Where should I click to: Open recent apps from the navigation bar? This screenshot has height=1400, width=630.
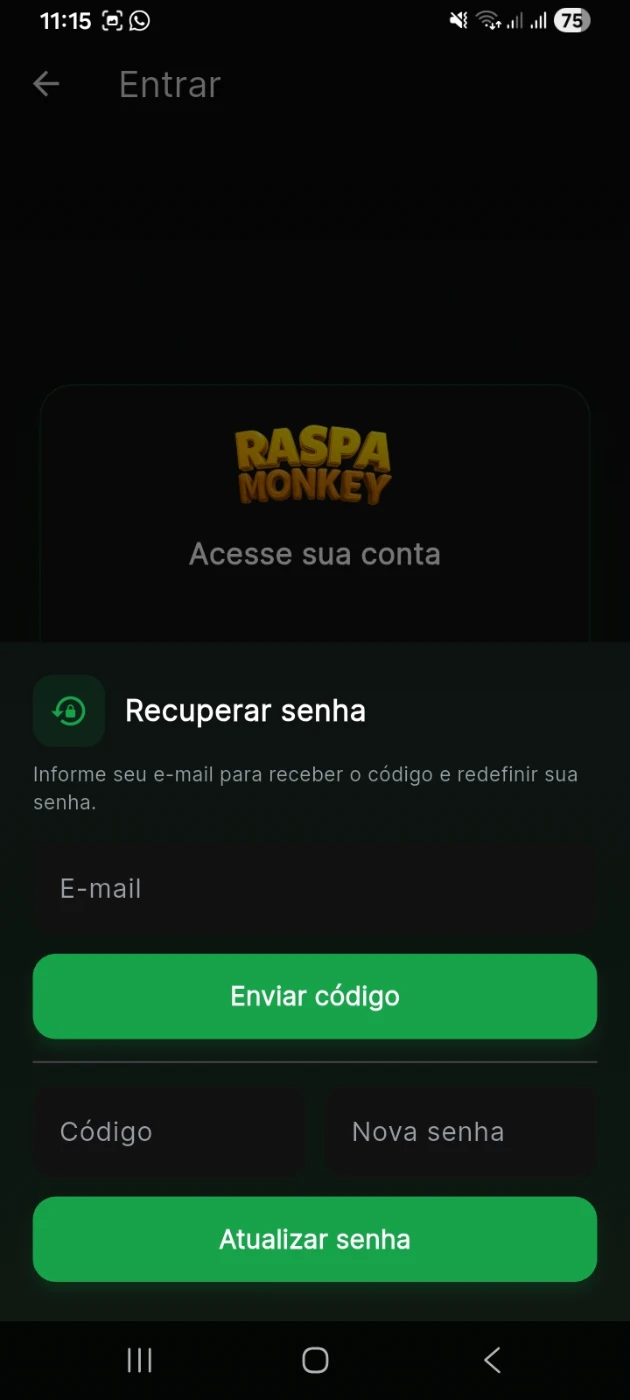pos(139,1359)
